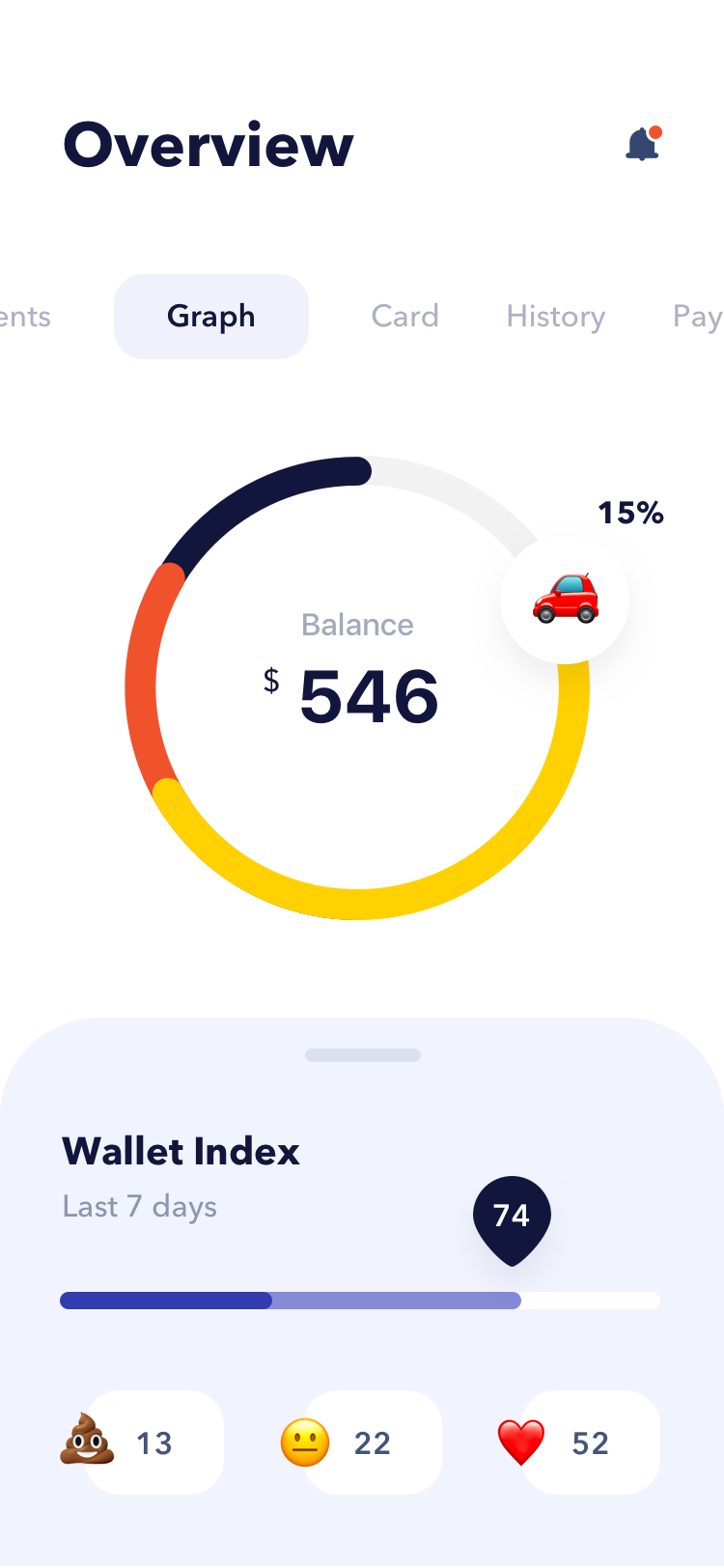
Task: Tap the red car category bubble
Action: pyautogui.click(x=565, y=600)
